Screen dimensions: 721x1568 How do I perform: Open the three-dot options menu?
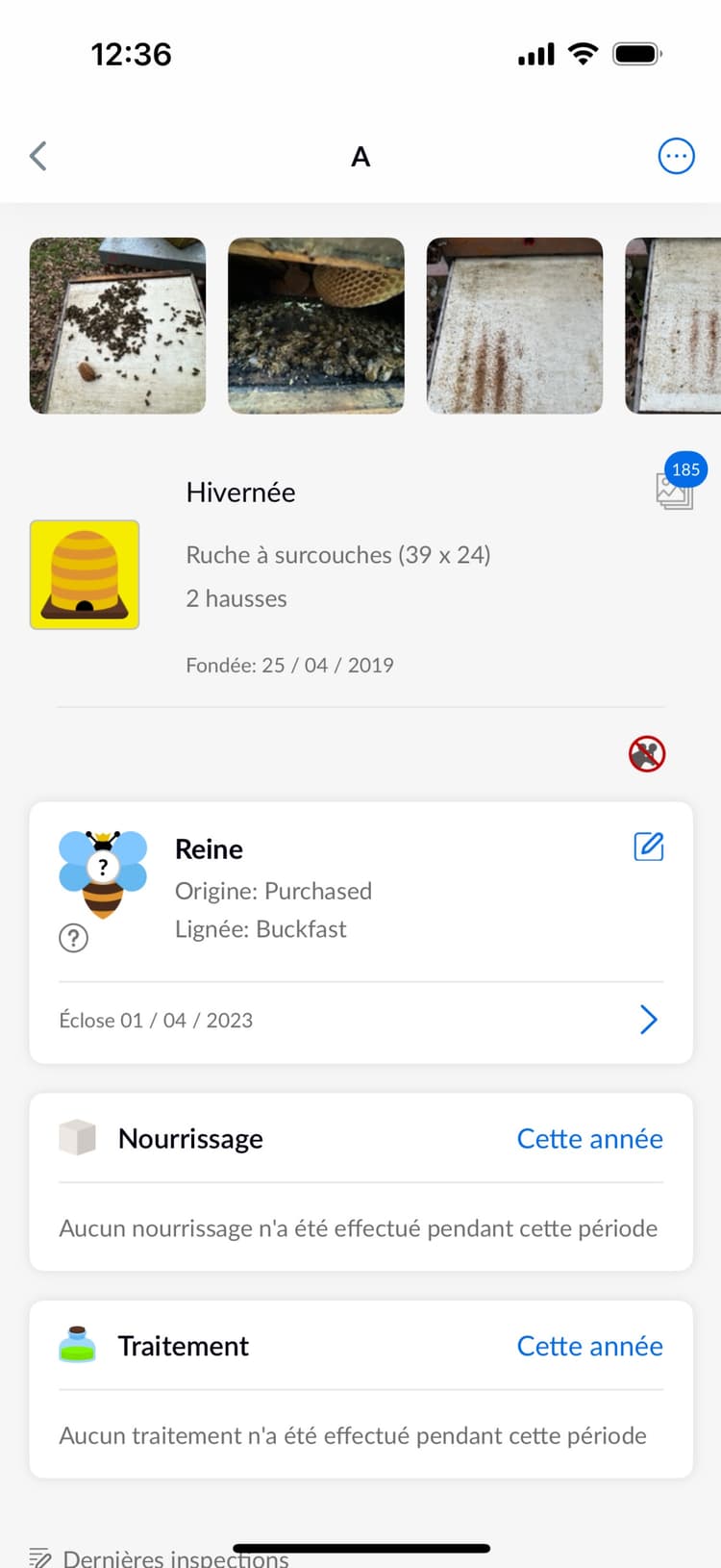[x=676, y=155]
